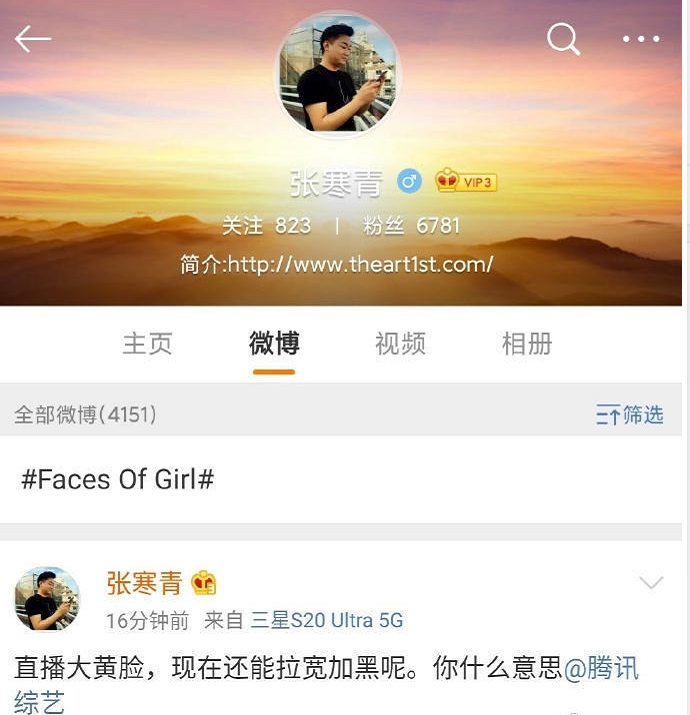Viewport: 690px width, 715px height.
Task: Select the 微博 tab
Action: [274, 344]
